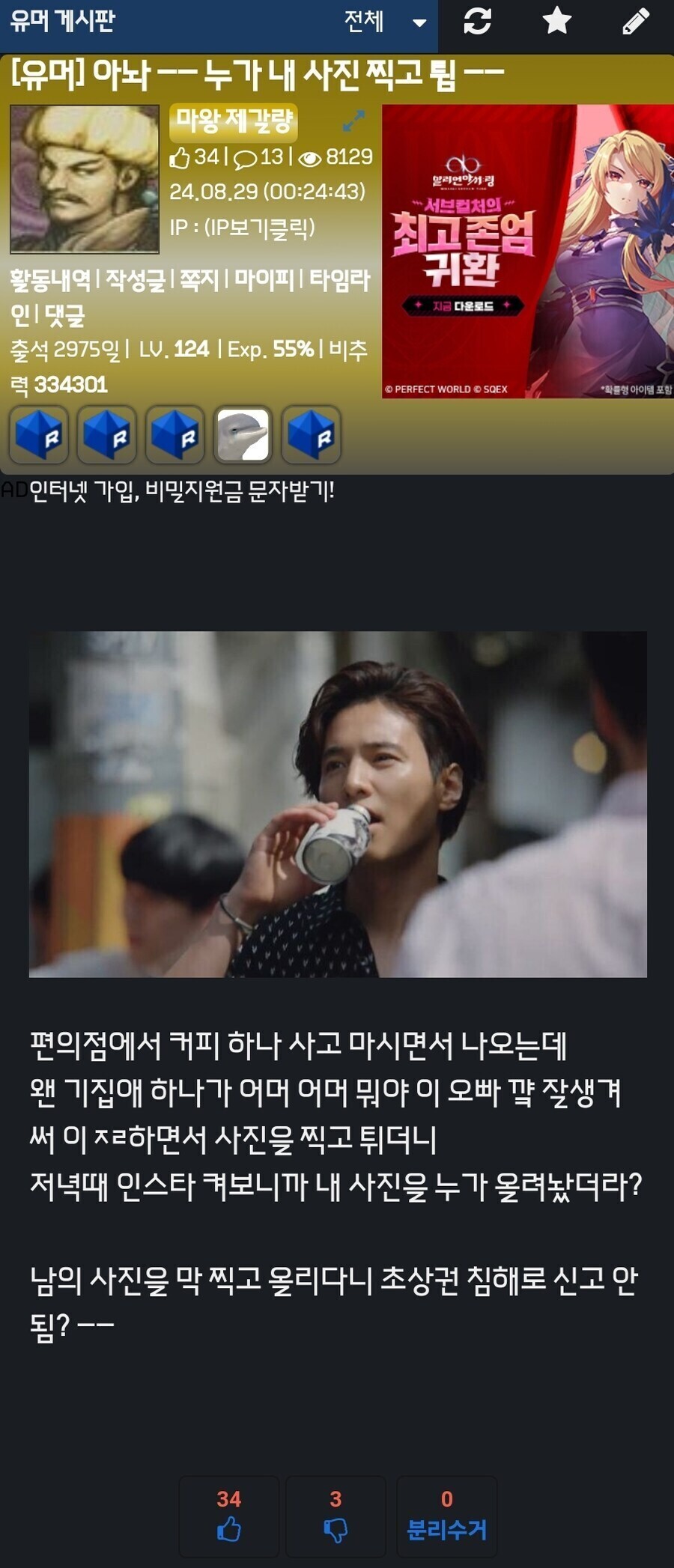
Task: View the author's 댓글 list
Action: (64, 315)
